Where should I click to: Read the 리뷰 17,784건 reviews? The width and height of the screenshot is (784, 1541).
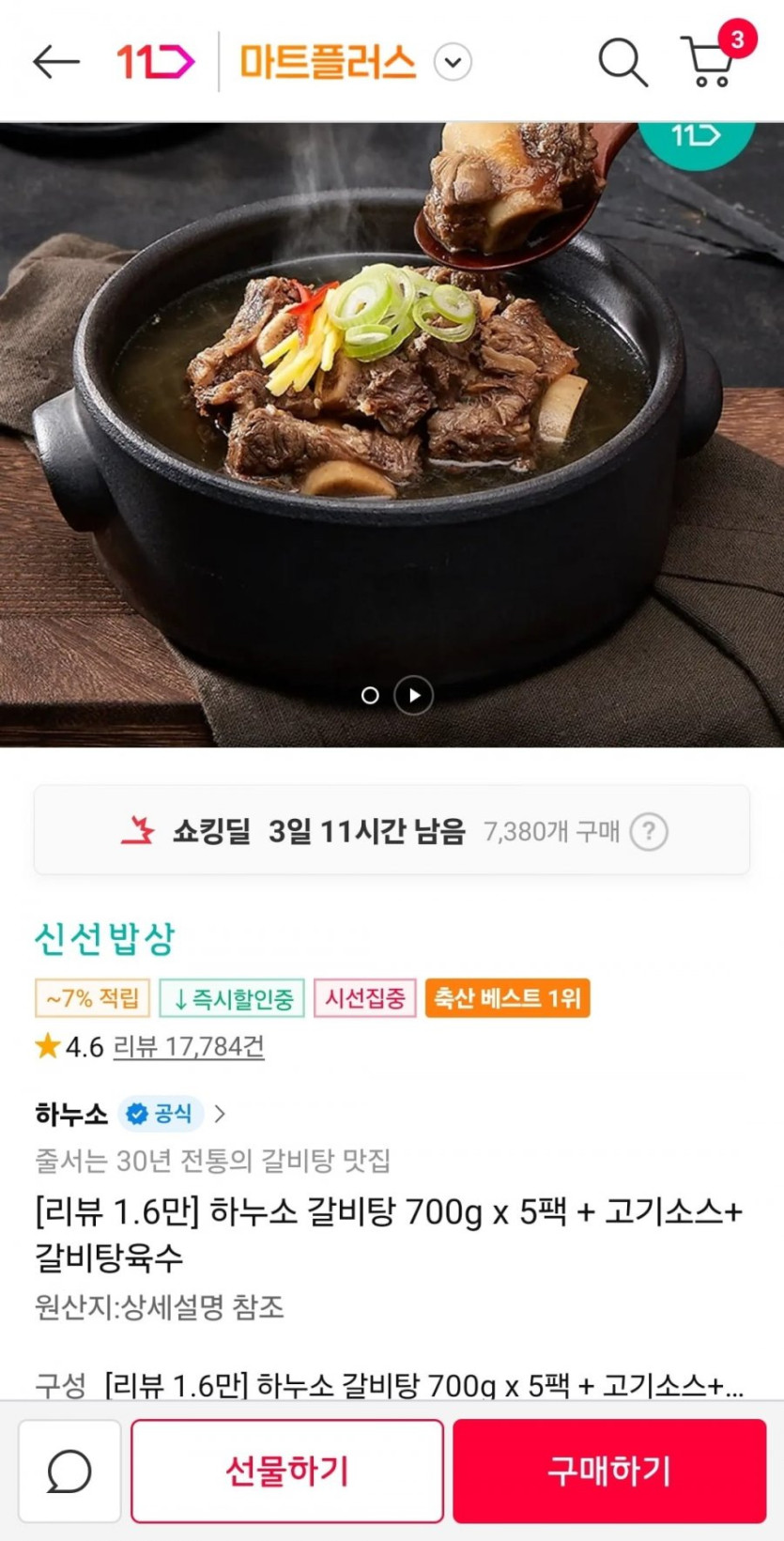tap(188, 1047)
